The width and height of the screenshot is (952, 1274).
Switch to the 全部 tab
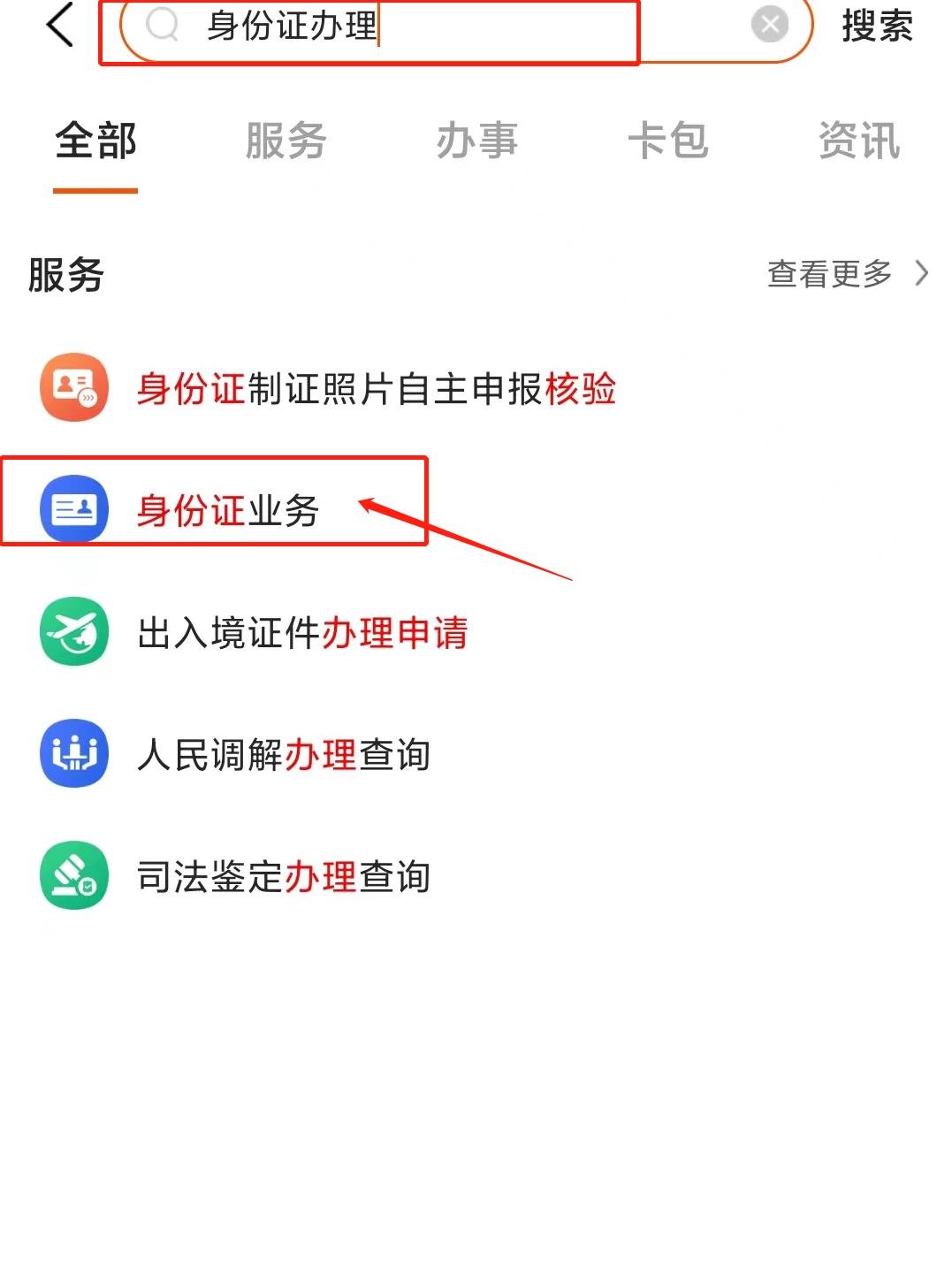pyautogui.click(x=95, y=141)
